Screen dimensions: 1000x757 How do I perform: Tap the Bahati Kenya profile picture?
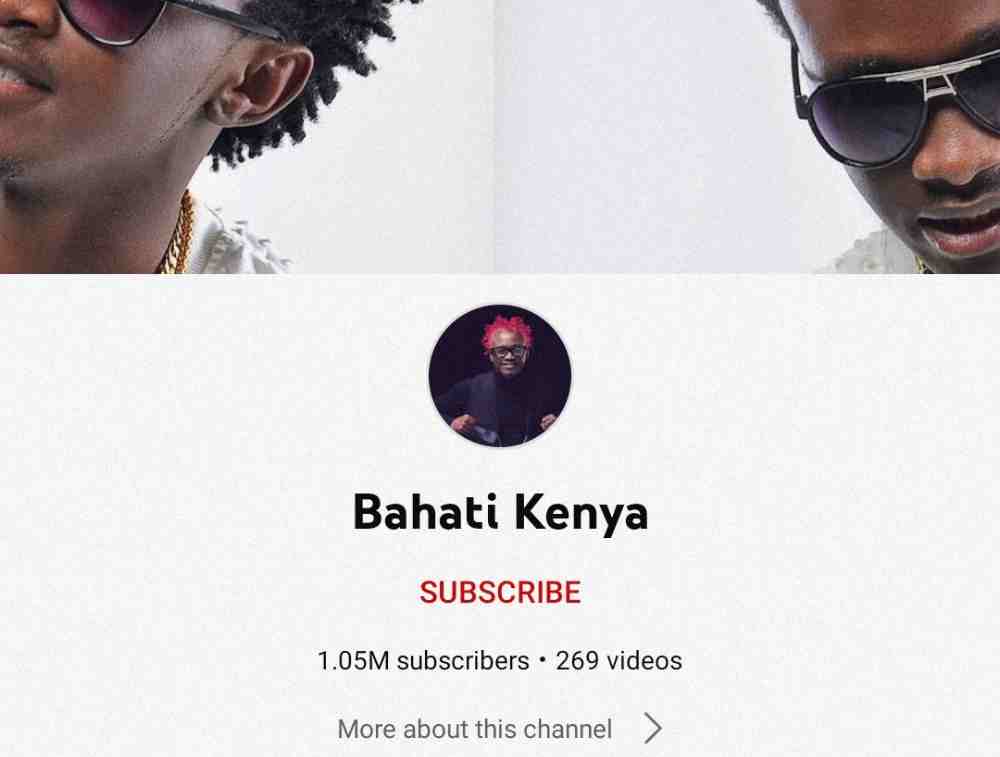tap(500, 376)
